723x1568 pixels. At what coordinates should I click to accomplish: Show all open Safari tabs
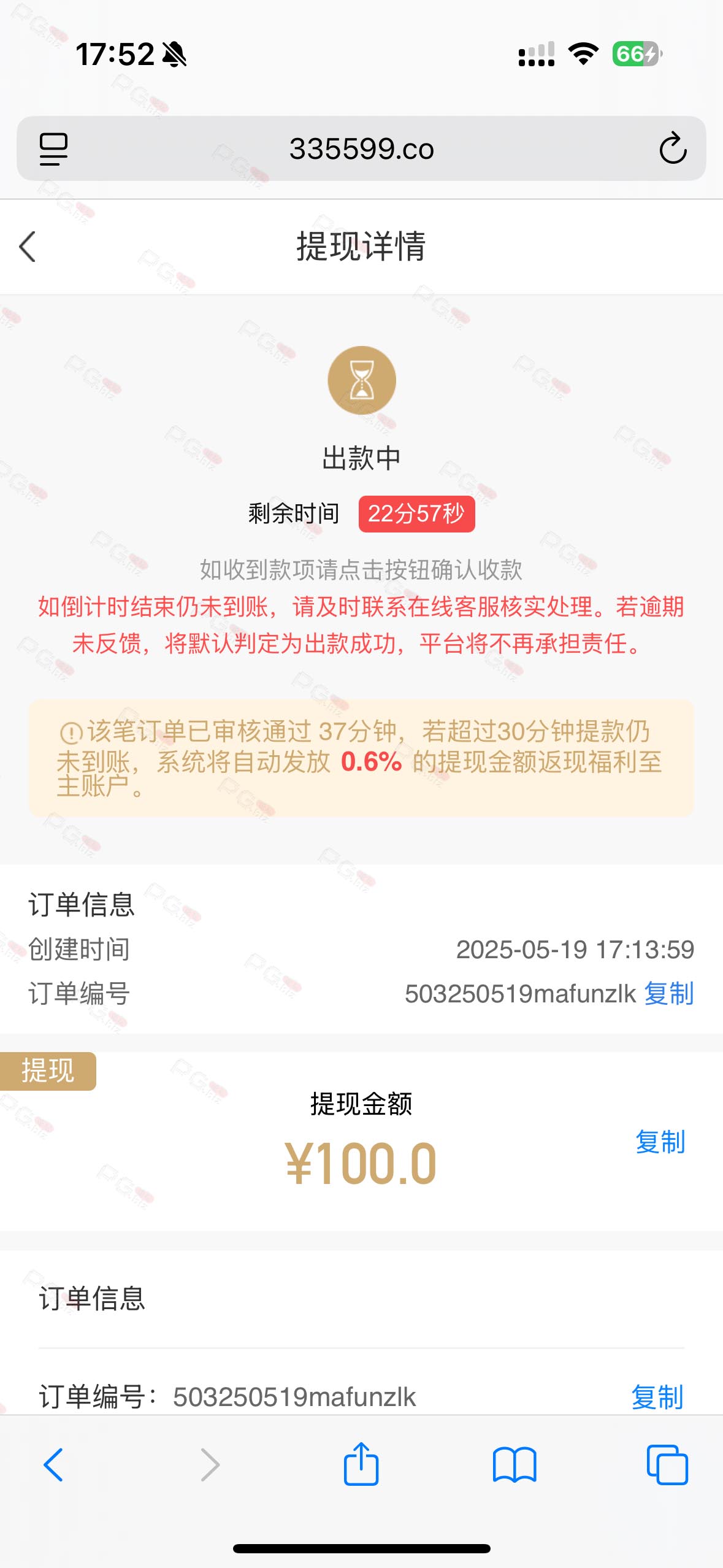pyautogui.click(x=667, y=1465)
